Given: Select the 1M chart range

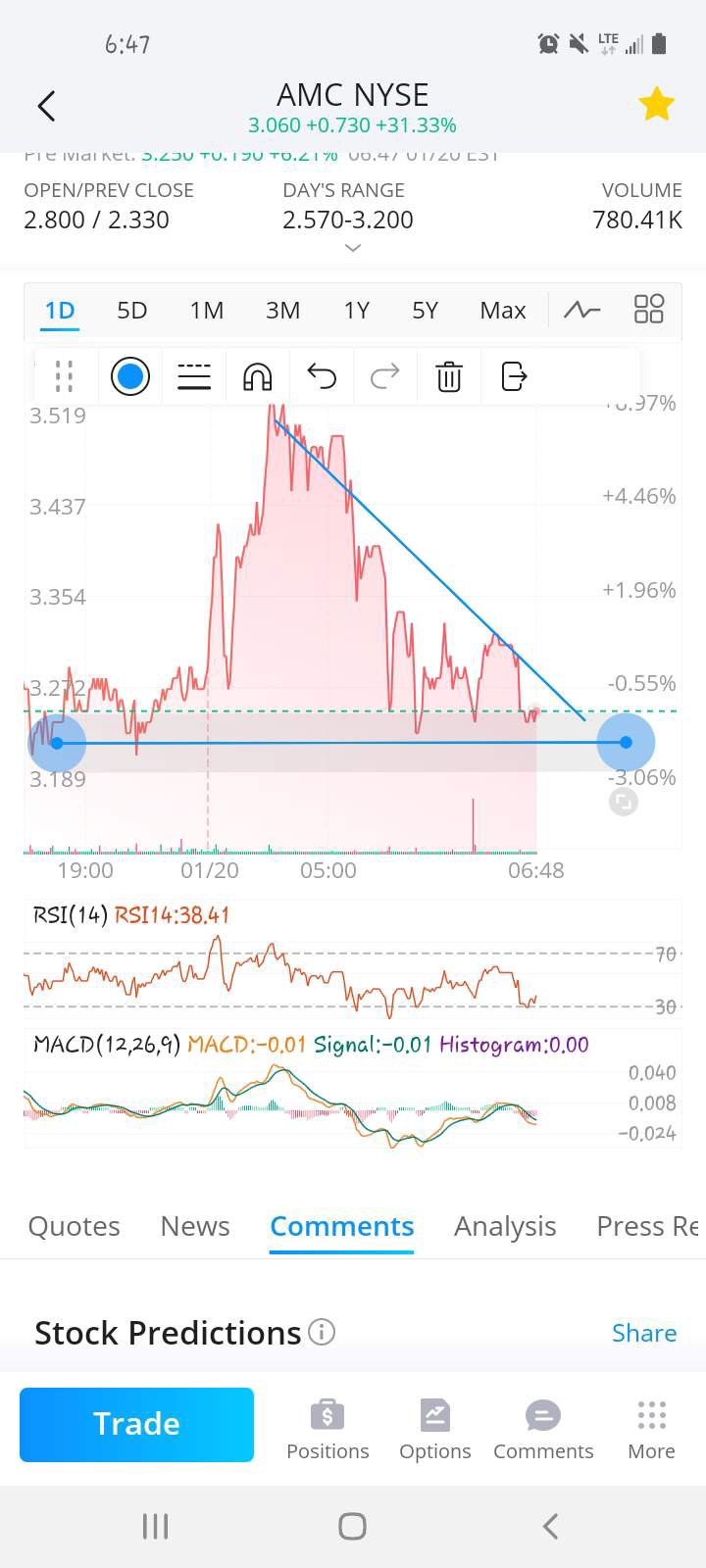Looking at the screenshot, I should [207, 311].
